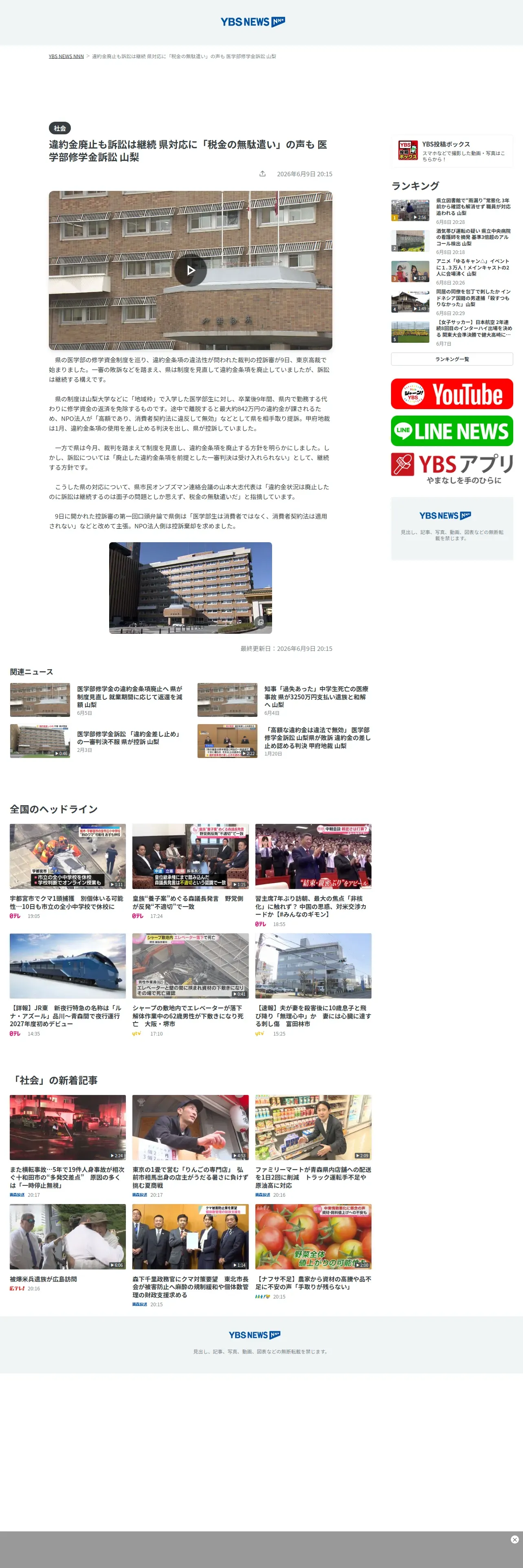Open the YouTube banner
The image size is (523, 1568).
(x=452, y=394)
